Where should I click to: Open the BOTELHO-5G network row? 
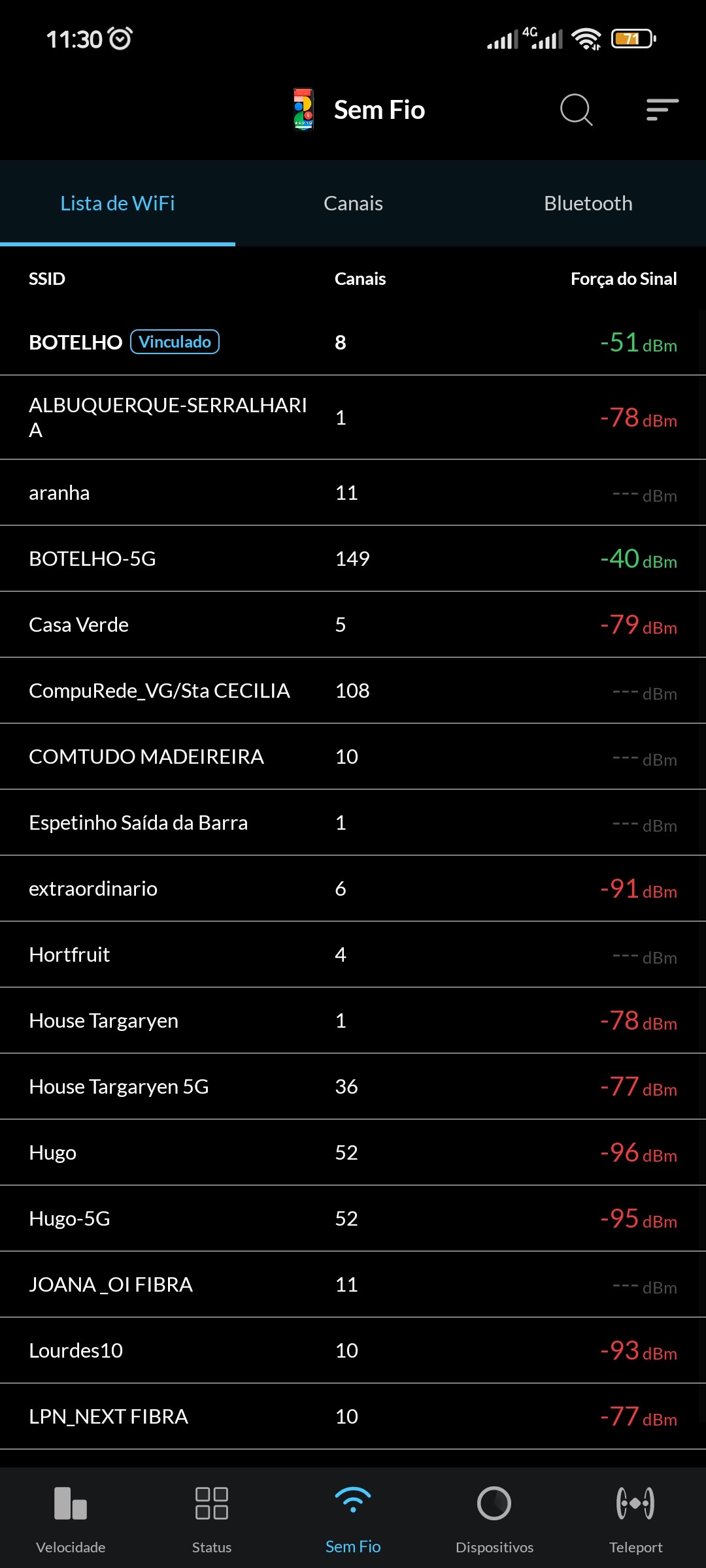coord(353,559)
